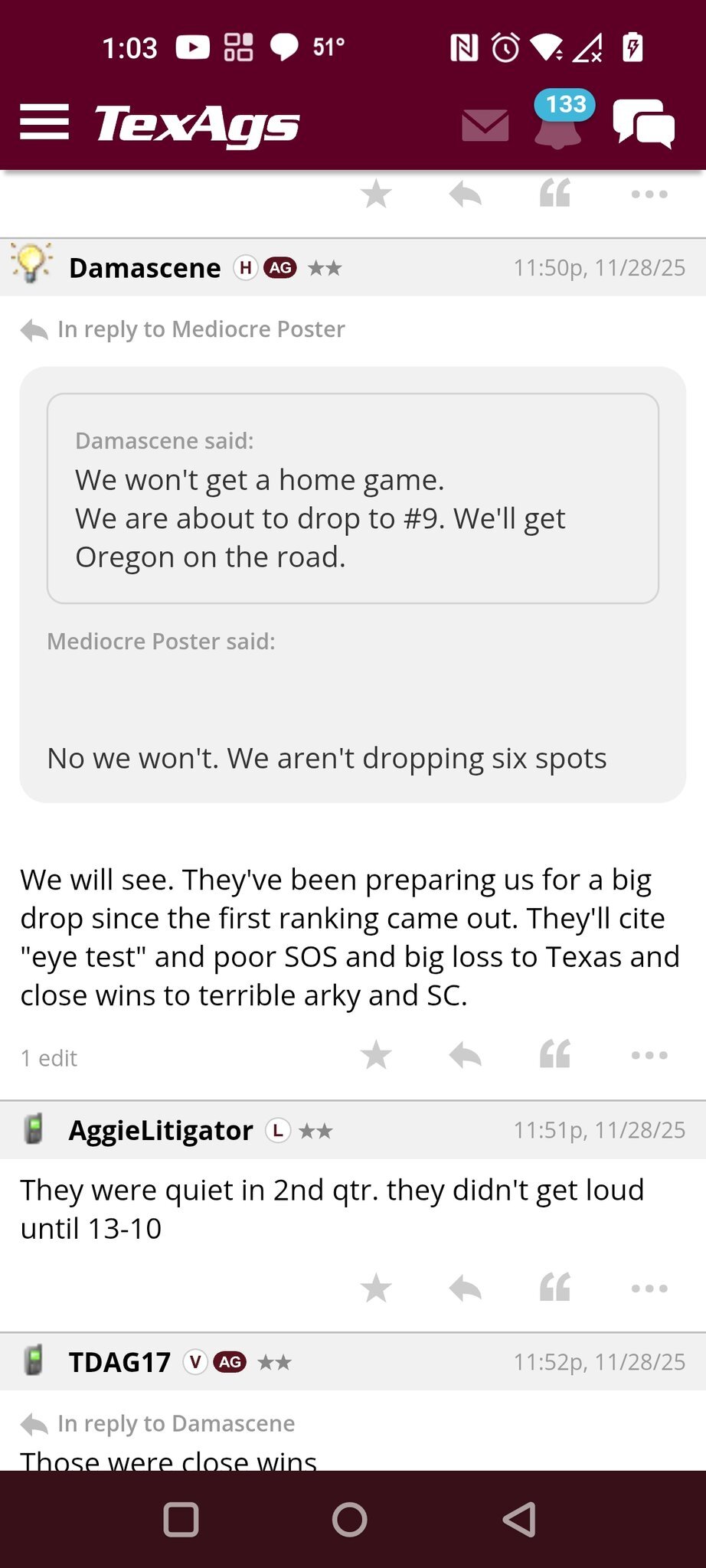The height and width of the screenshot is (1568, 706).
Task: Reply to Damascene's 11:50p post
Action: (x=465, y=1055)
